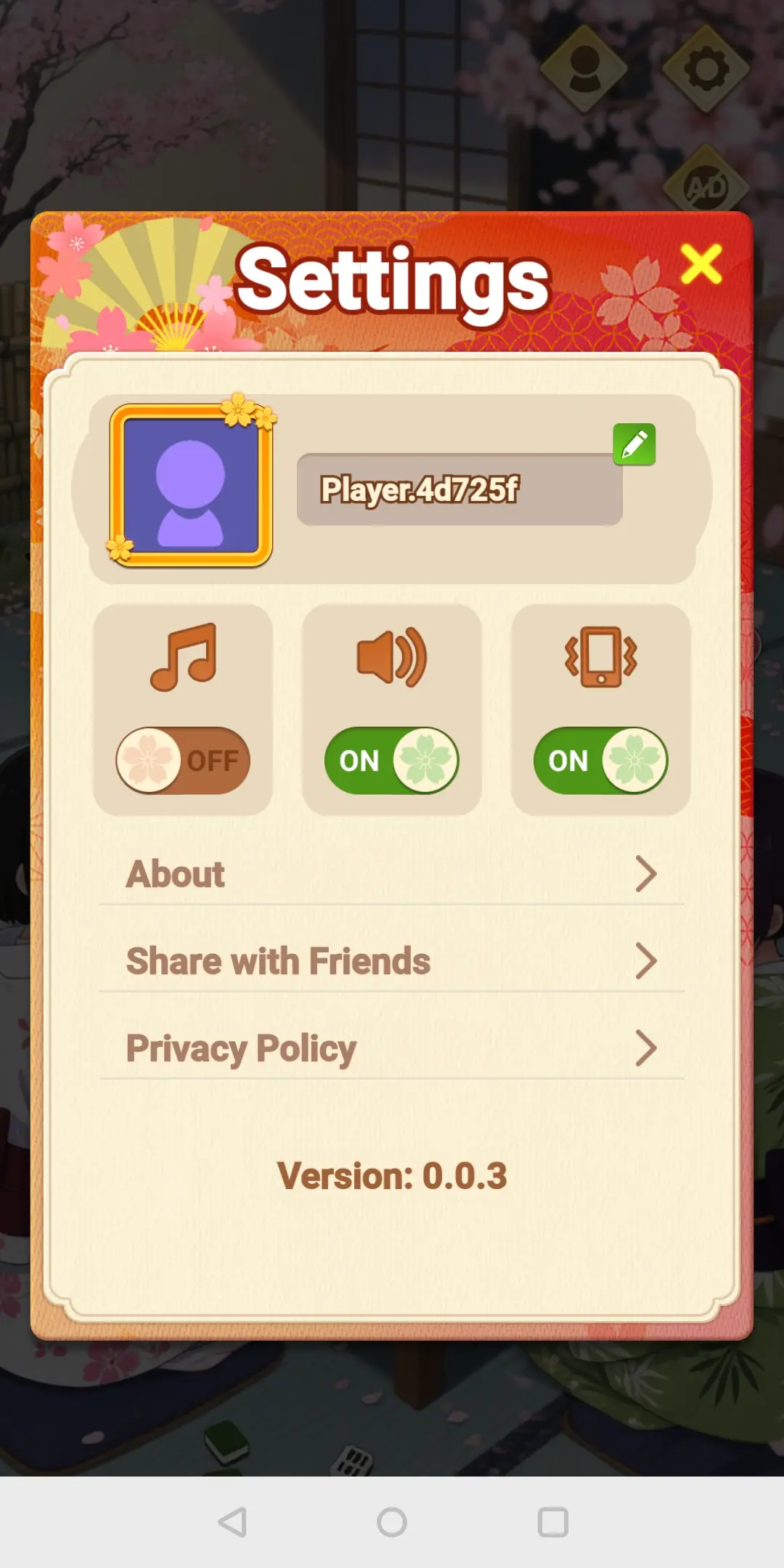The width and height of the screenshot is (784, 1568).
Task: Open the Privacy Policy link
Action: tap(240, 1048)
